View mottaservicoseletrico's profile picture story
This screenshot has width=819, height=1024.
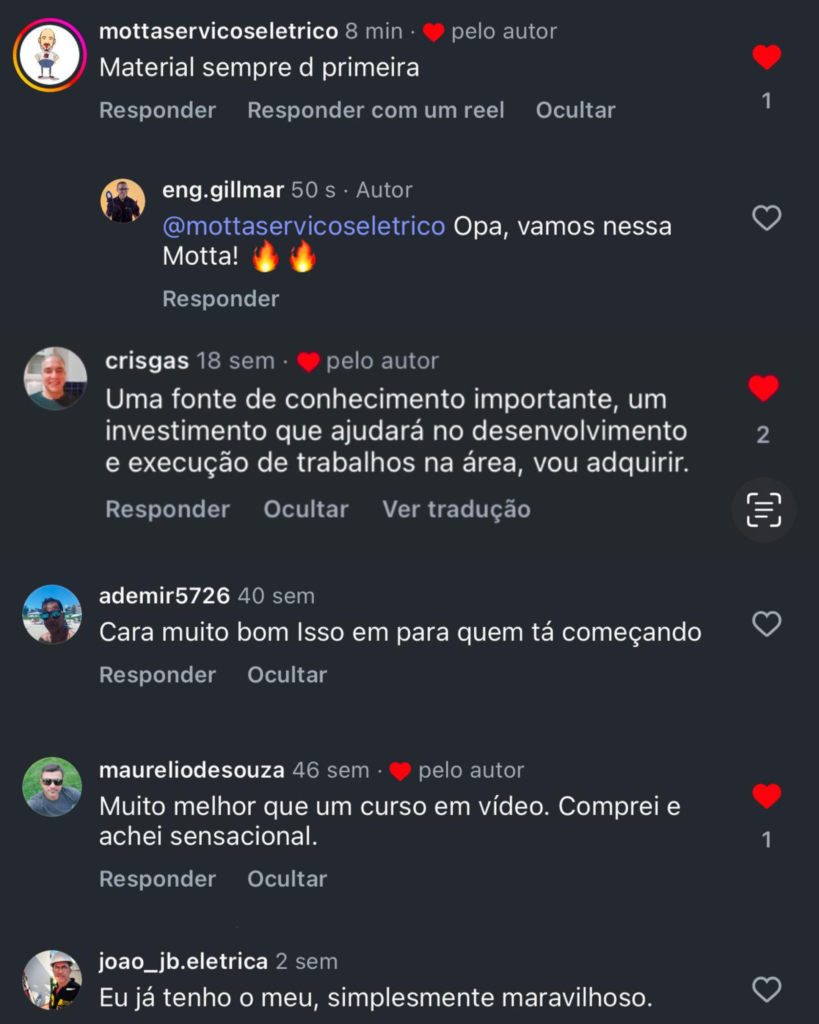(x=48, y=55)
